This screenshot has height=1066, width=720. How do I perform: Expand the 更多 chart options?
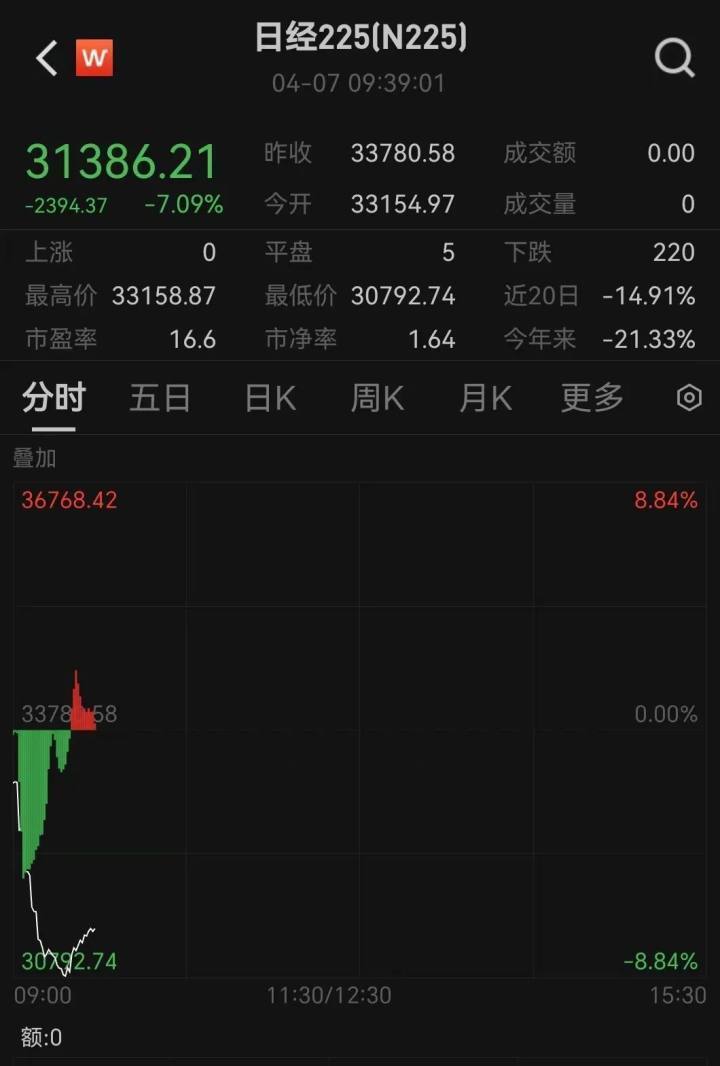(590, 397)
